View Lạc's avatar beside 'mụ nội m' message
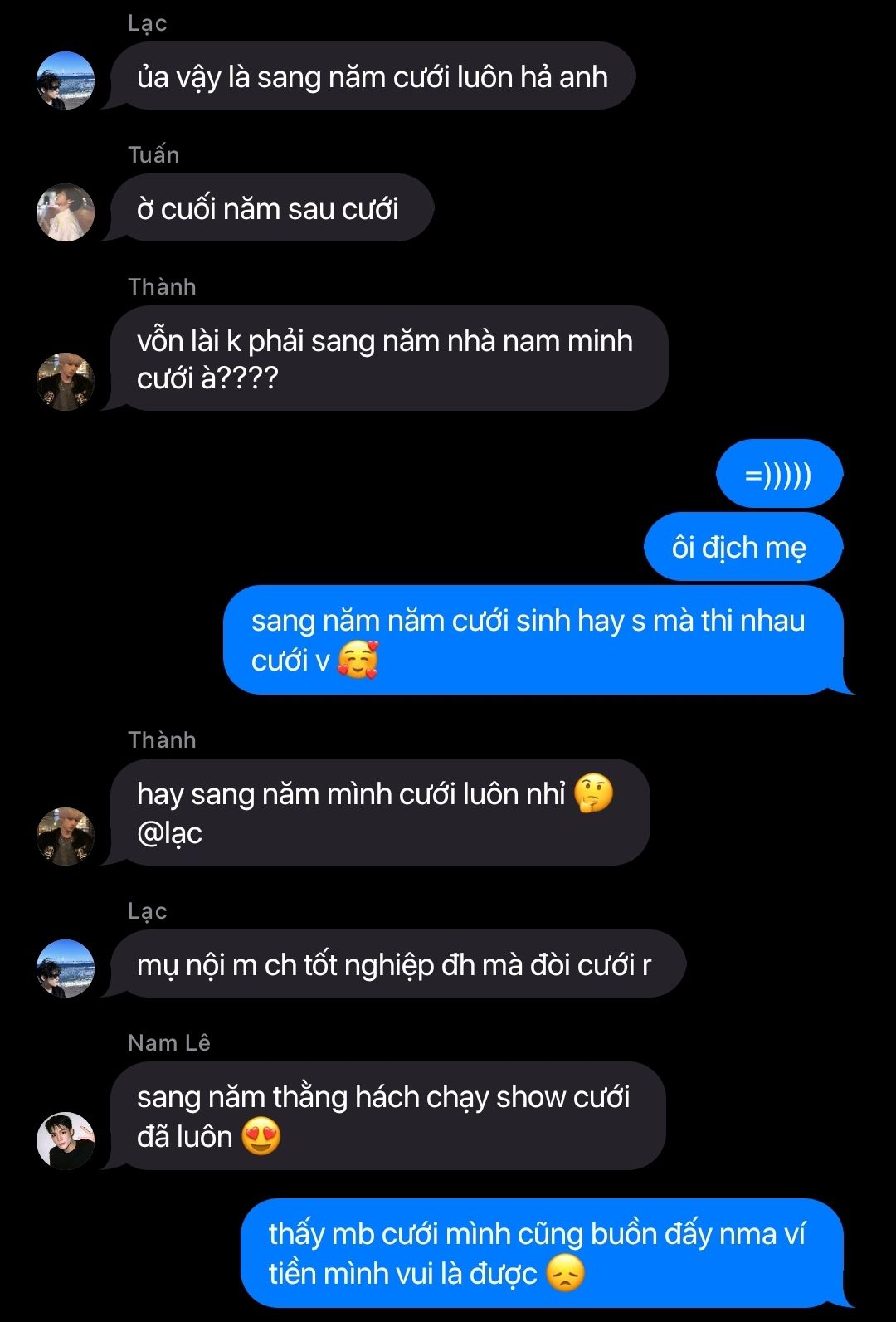The height and width of the screenshot is (1322, 896). tap(66, 968)
